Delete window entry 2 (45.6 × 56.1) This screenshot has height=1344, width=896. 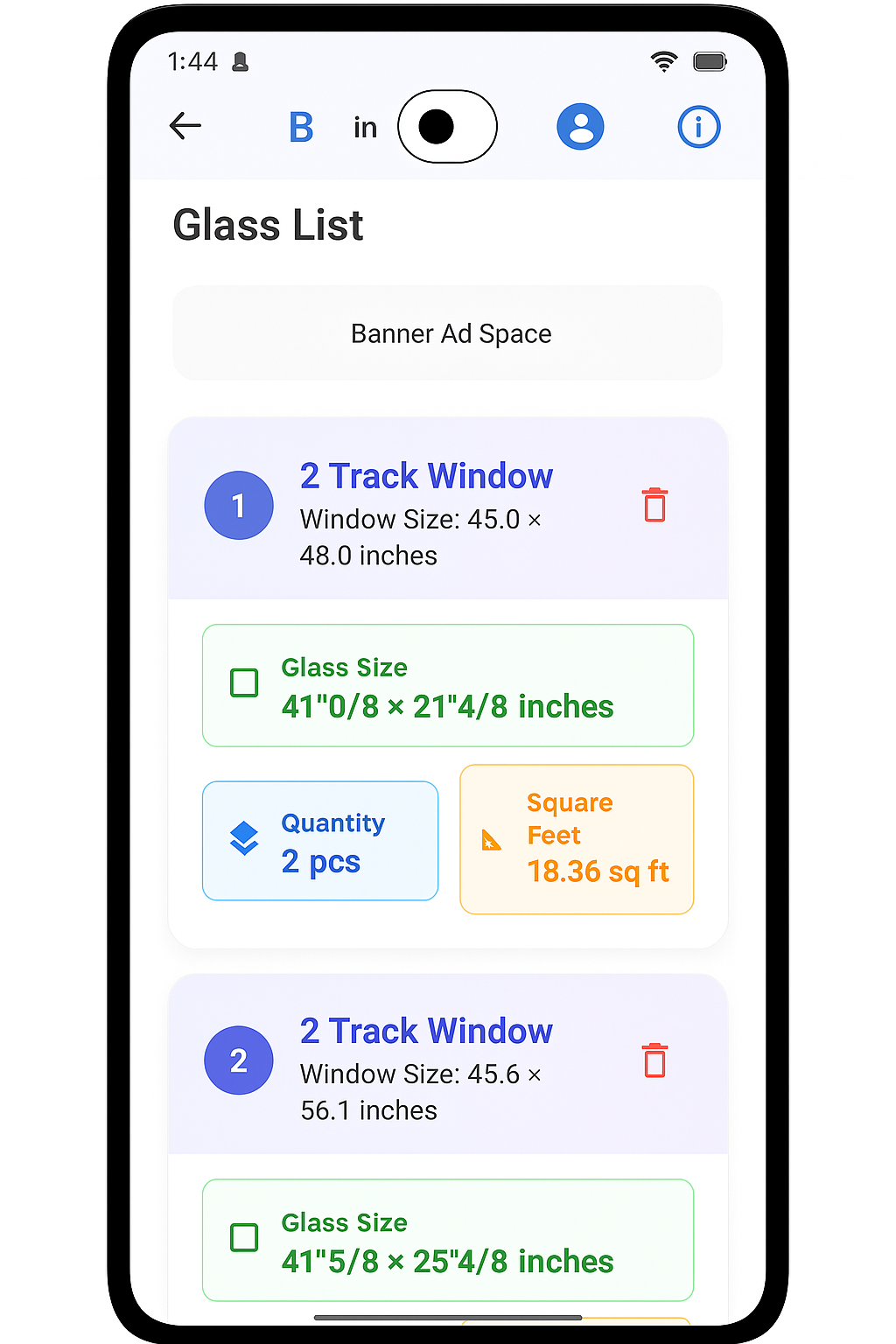tap(654, 1060)
